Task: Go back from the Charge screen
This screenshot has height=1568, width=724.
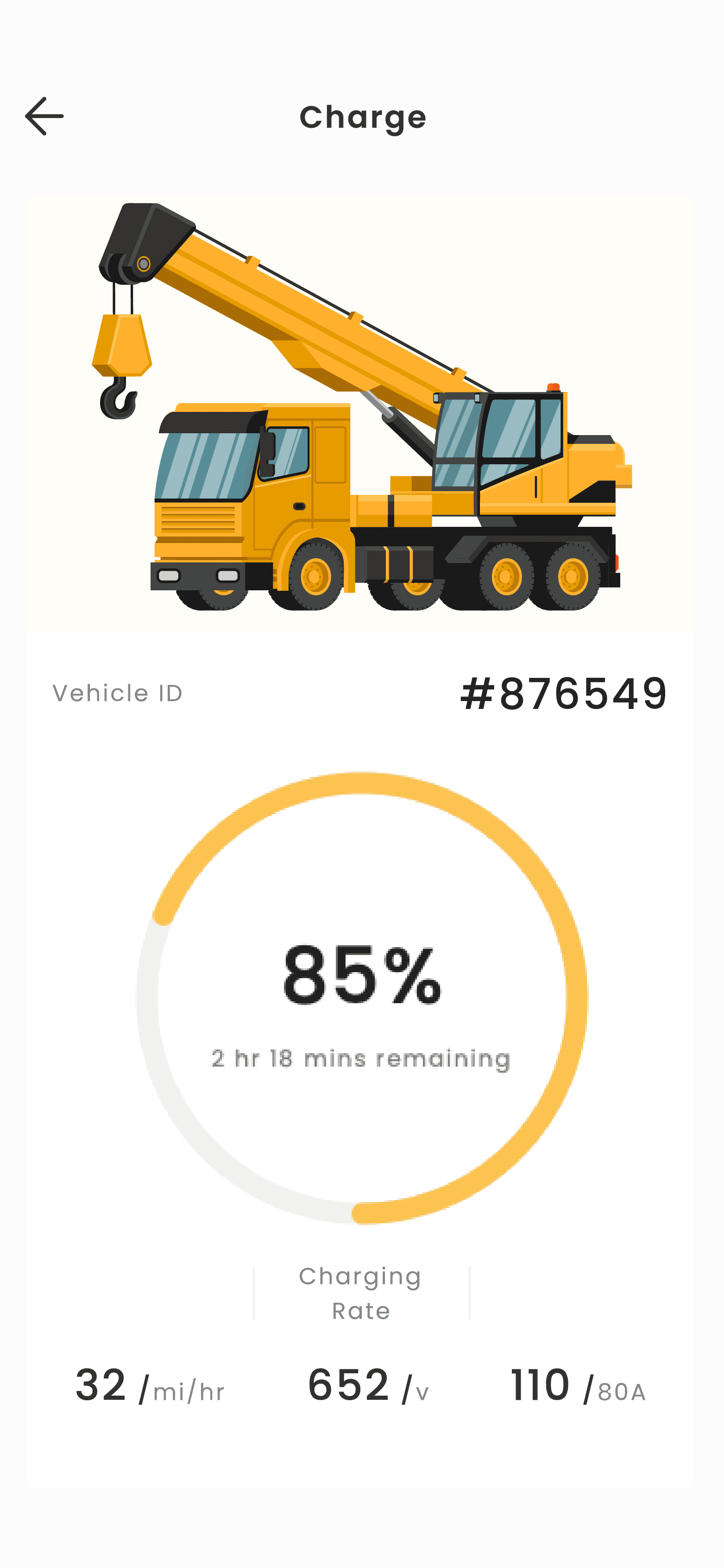Action: coord(44,116)
